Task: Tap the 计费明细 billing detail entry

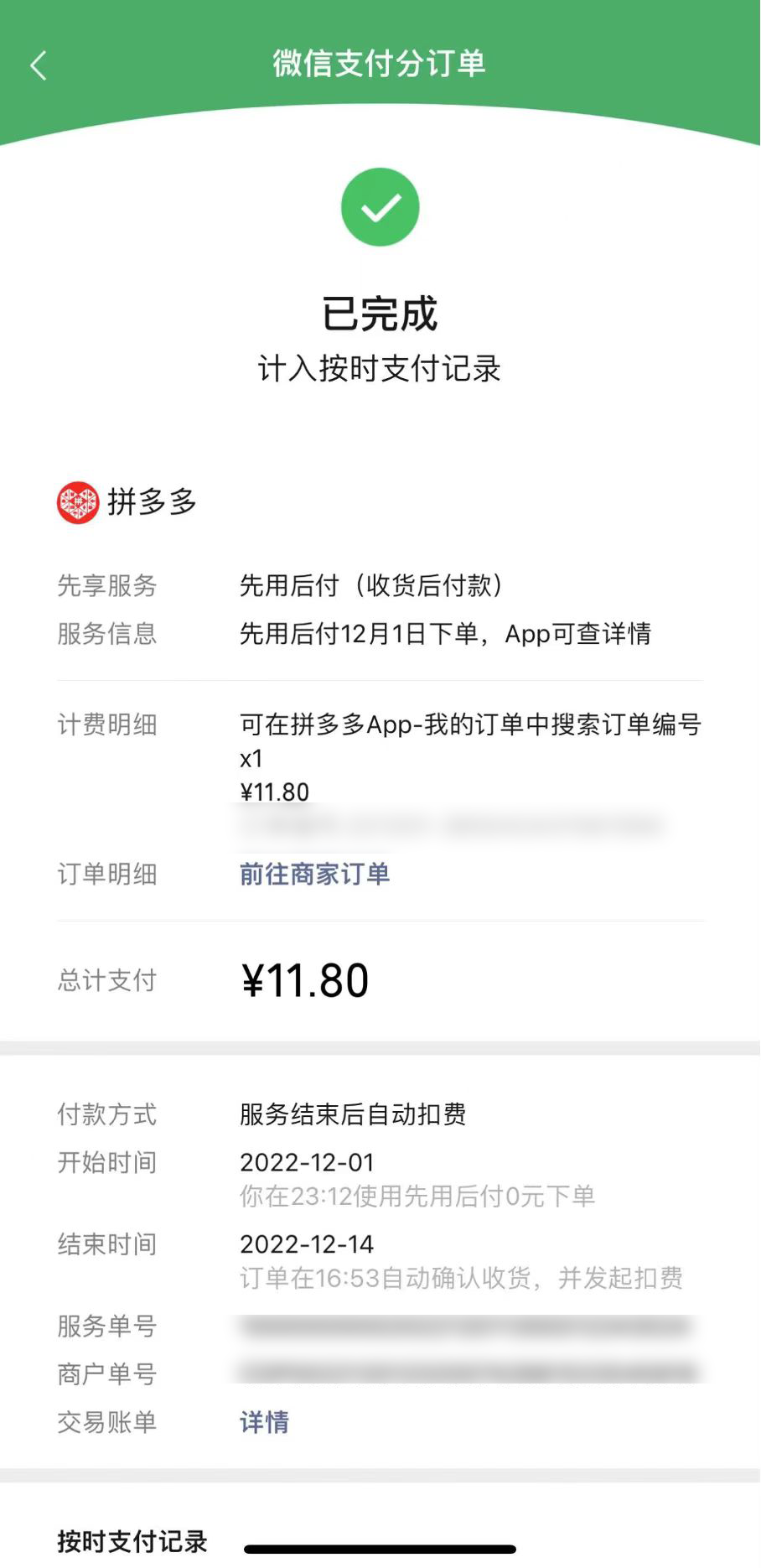Action: (108, 725)
